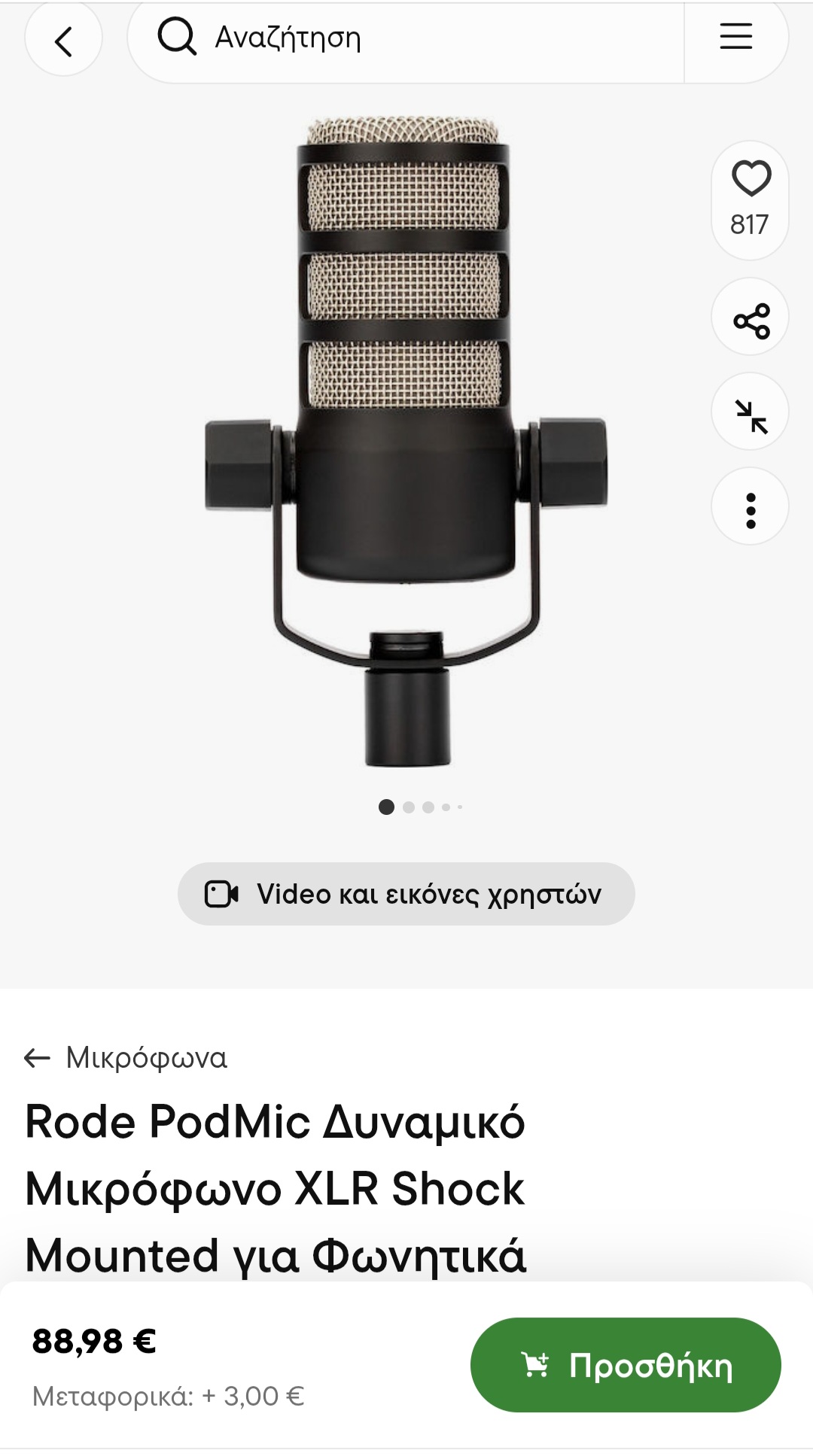
Task: Open Video και εικόνες χρηστών
Action: pos(406,894)
